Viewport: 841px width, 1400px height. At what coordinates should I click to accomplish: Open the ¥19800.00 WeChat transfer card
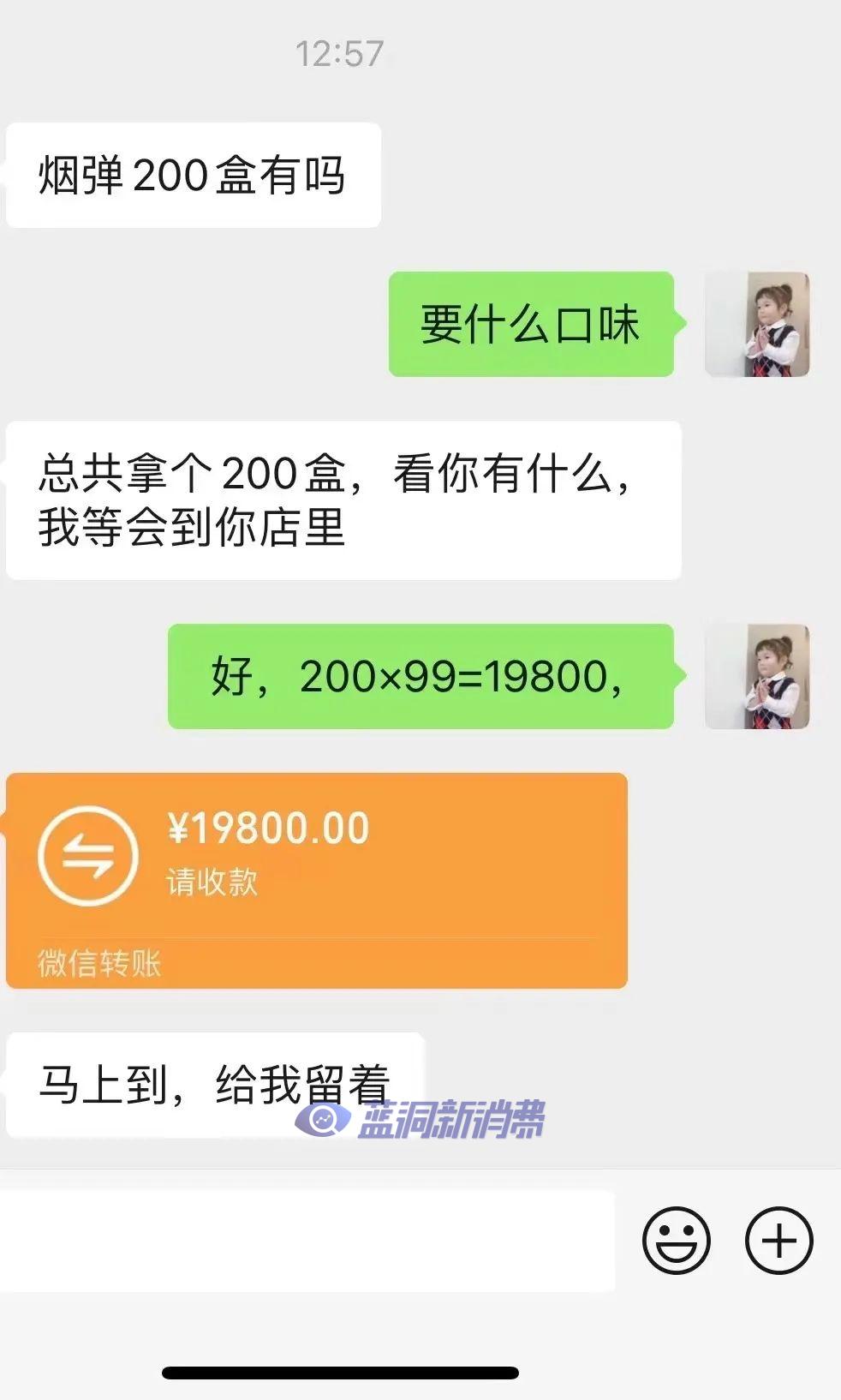317,879
